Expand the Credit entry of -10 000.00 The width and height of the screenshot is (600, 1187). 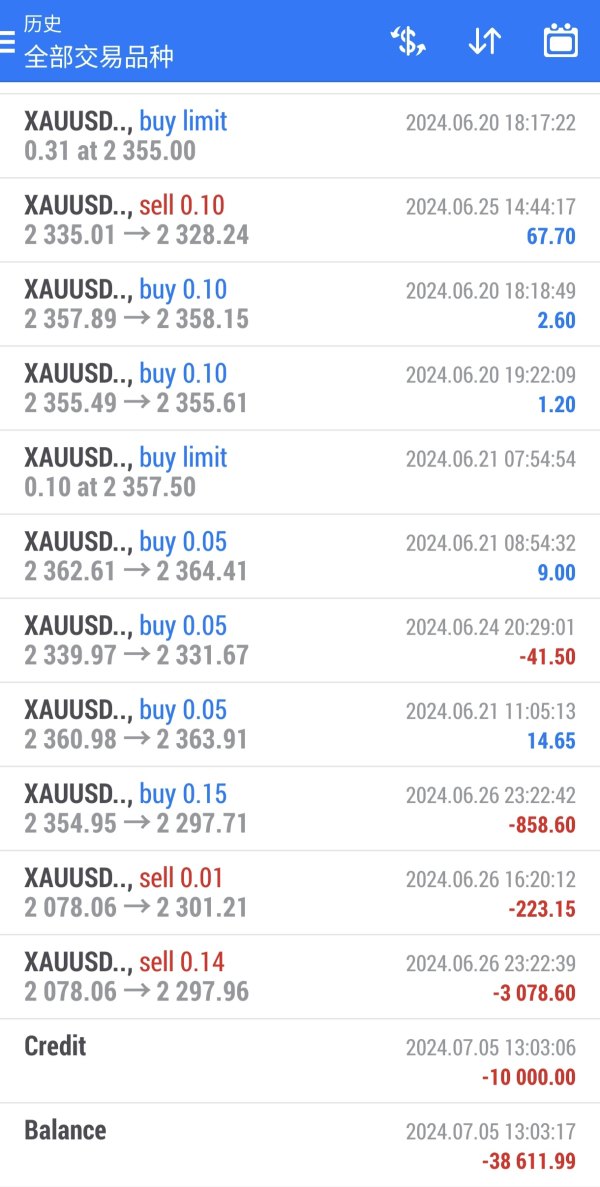[300, 1061]
